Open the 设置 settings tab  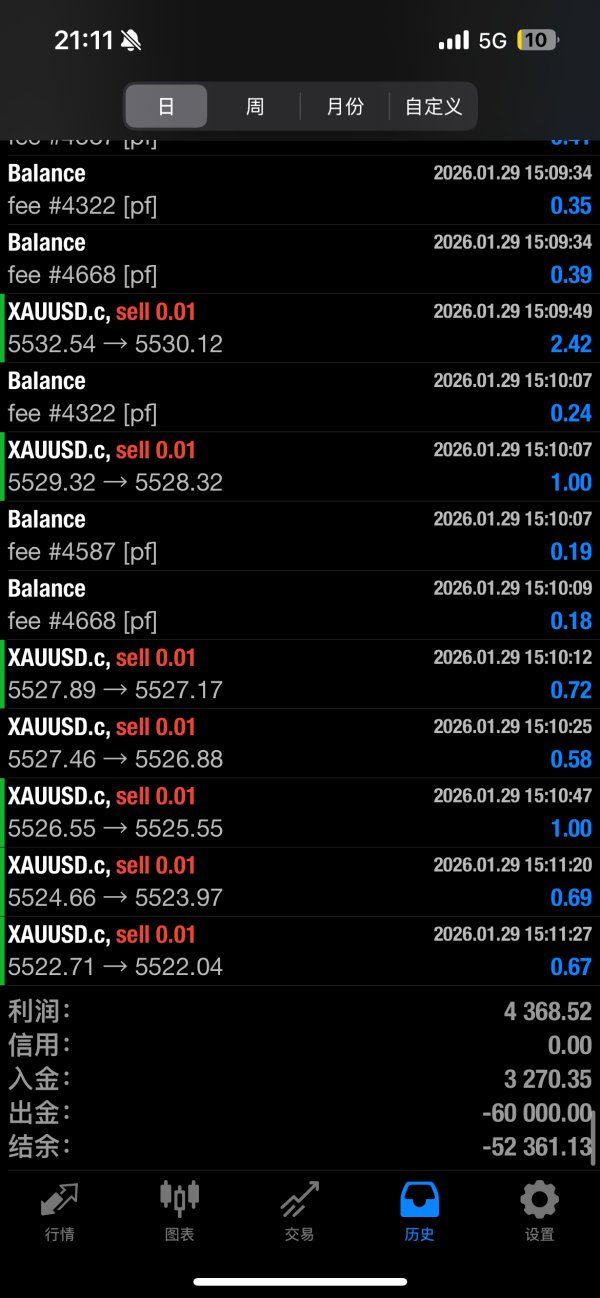coord(540,1212)
